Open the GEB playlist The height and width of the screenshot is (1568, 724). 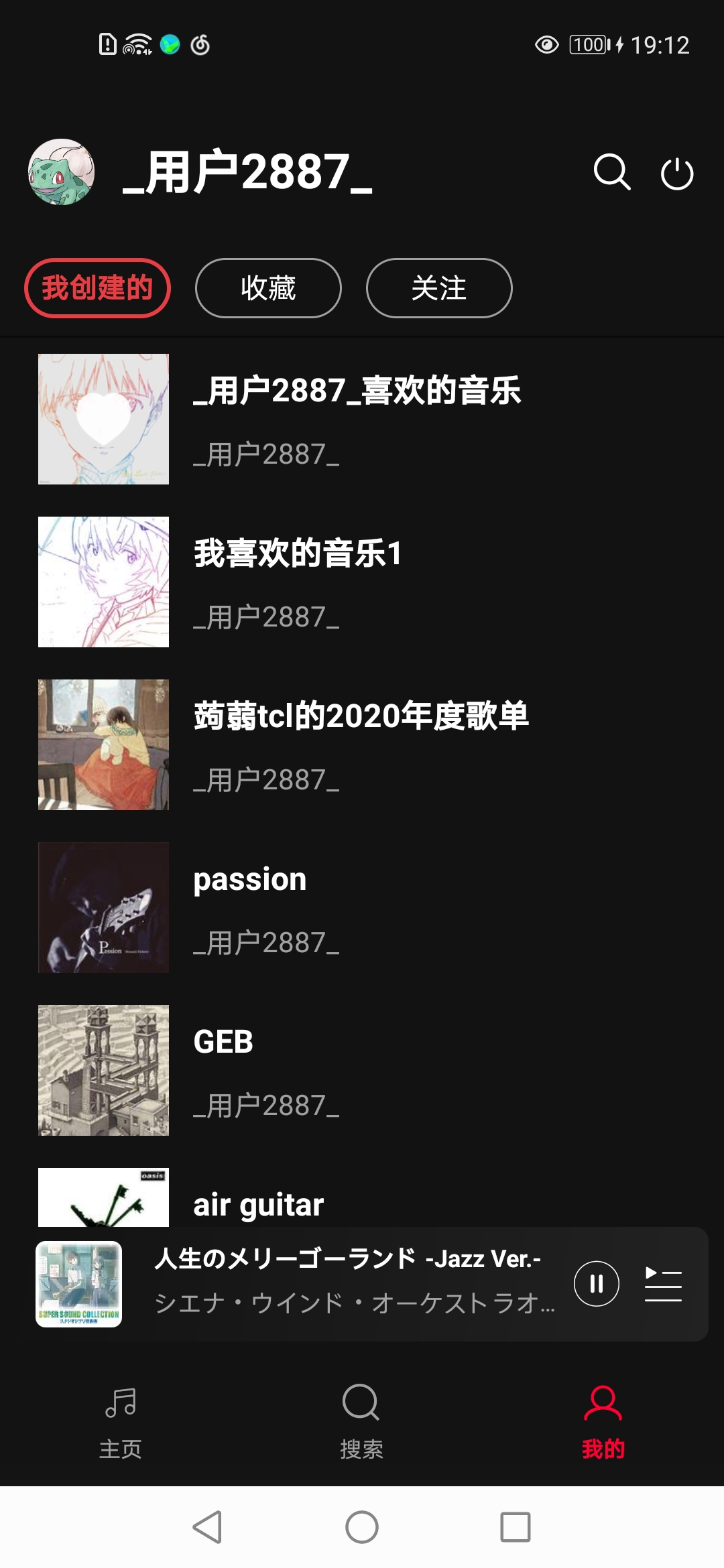tap(223, 1069)
